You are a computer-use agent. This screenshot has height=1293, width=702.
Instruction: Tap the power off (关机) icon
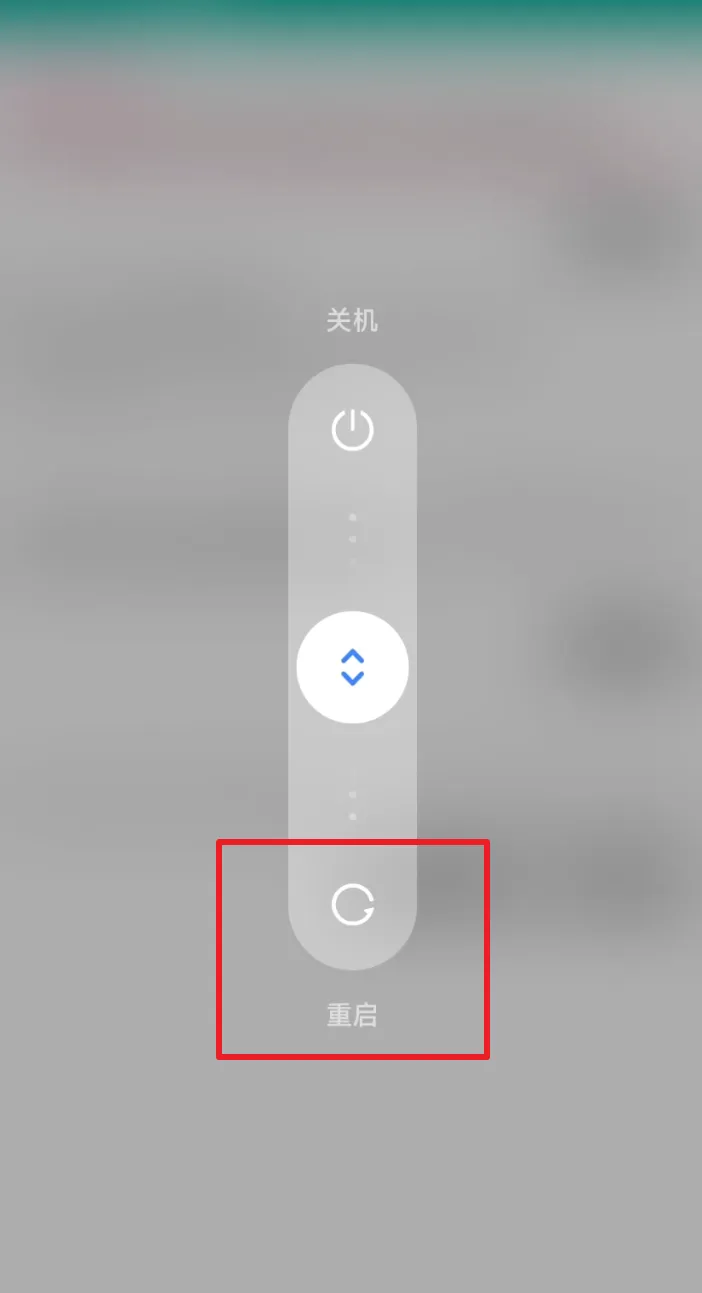352,431
